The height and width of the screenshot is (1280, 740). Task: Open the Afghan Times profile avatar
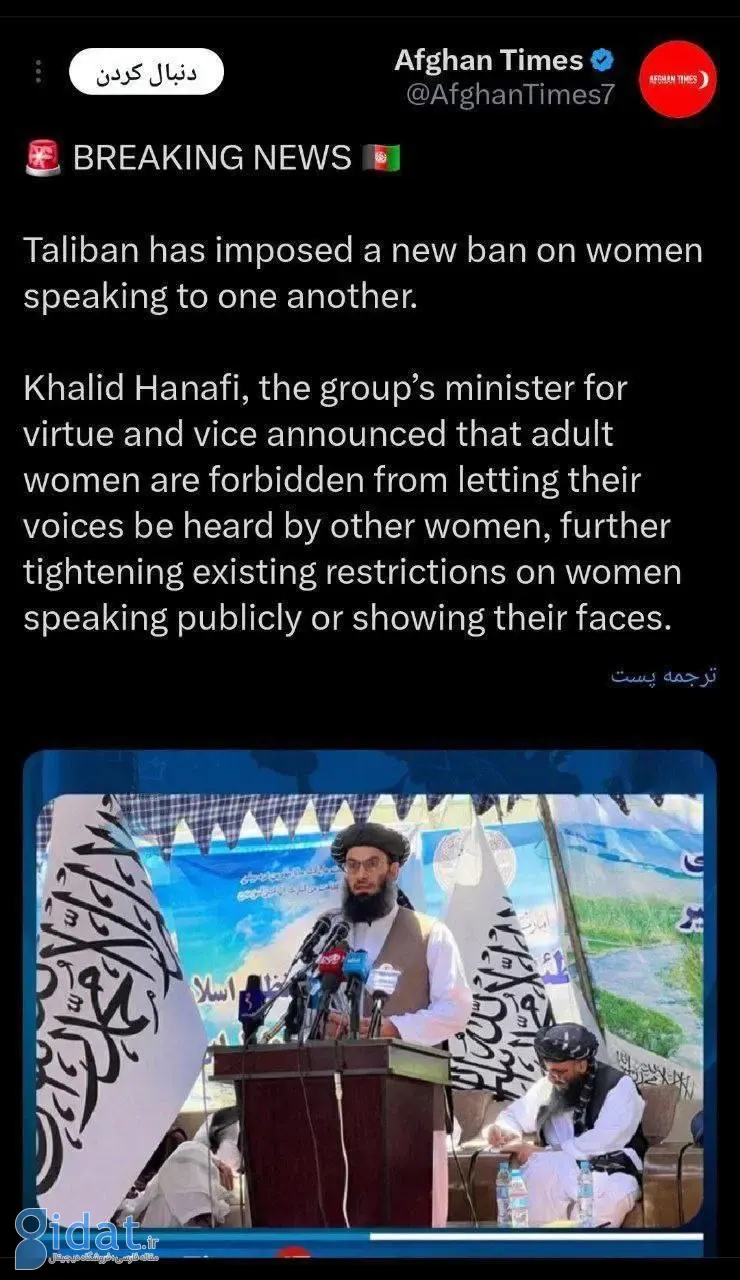coord(679,79)
